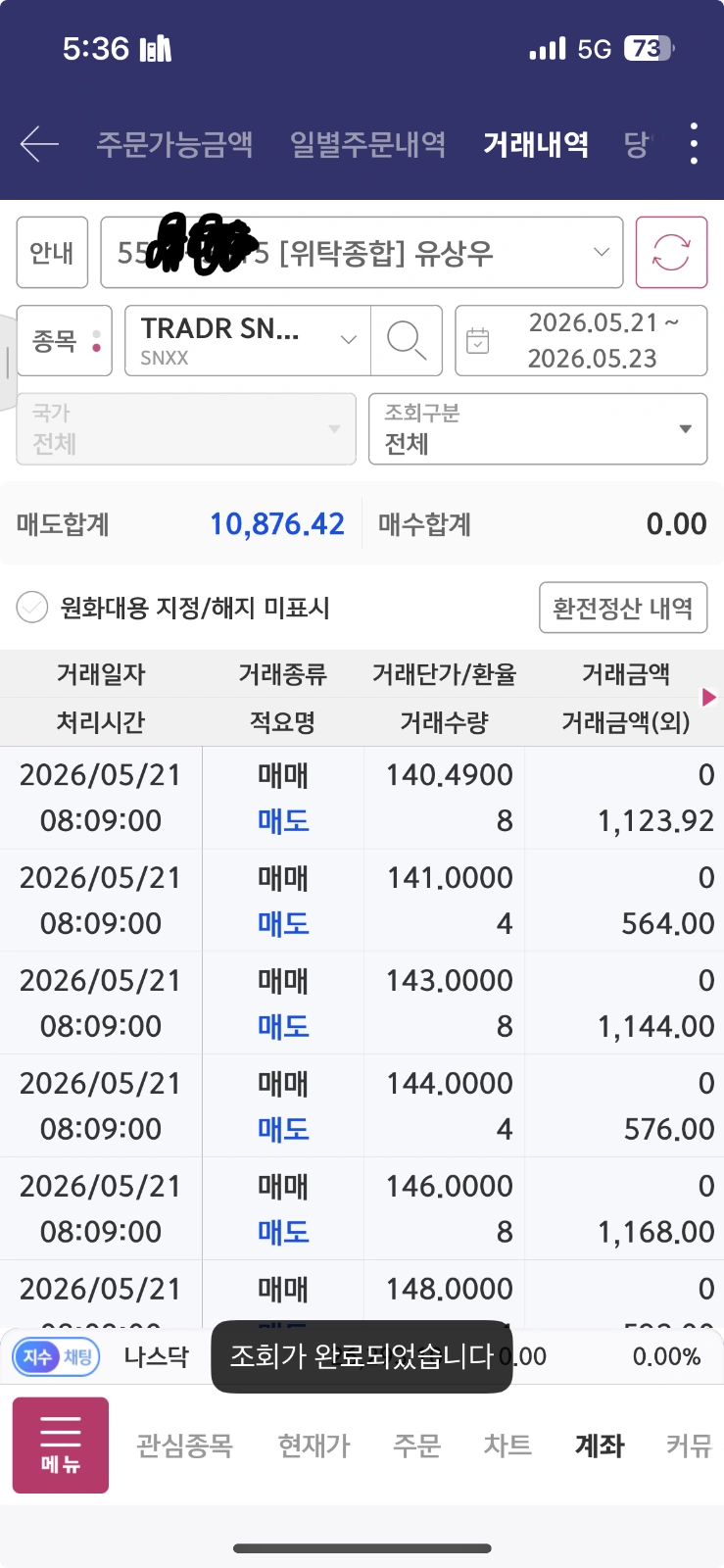Viewport: 724px width, 1568px height.
Task: Open the 메뉴 drawer button
Action: [x=61, y=1445]
